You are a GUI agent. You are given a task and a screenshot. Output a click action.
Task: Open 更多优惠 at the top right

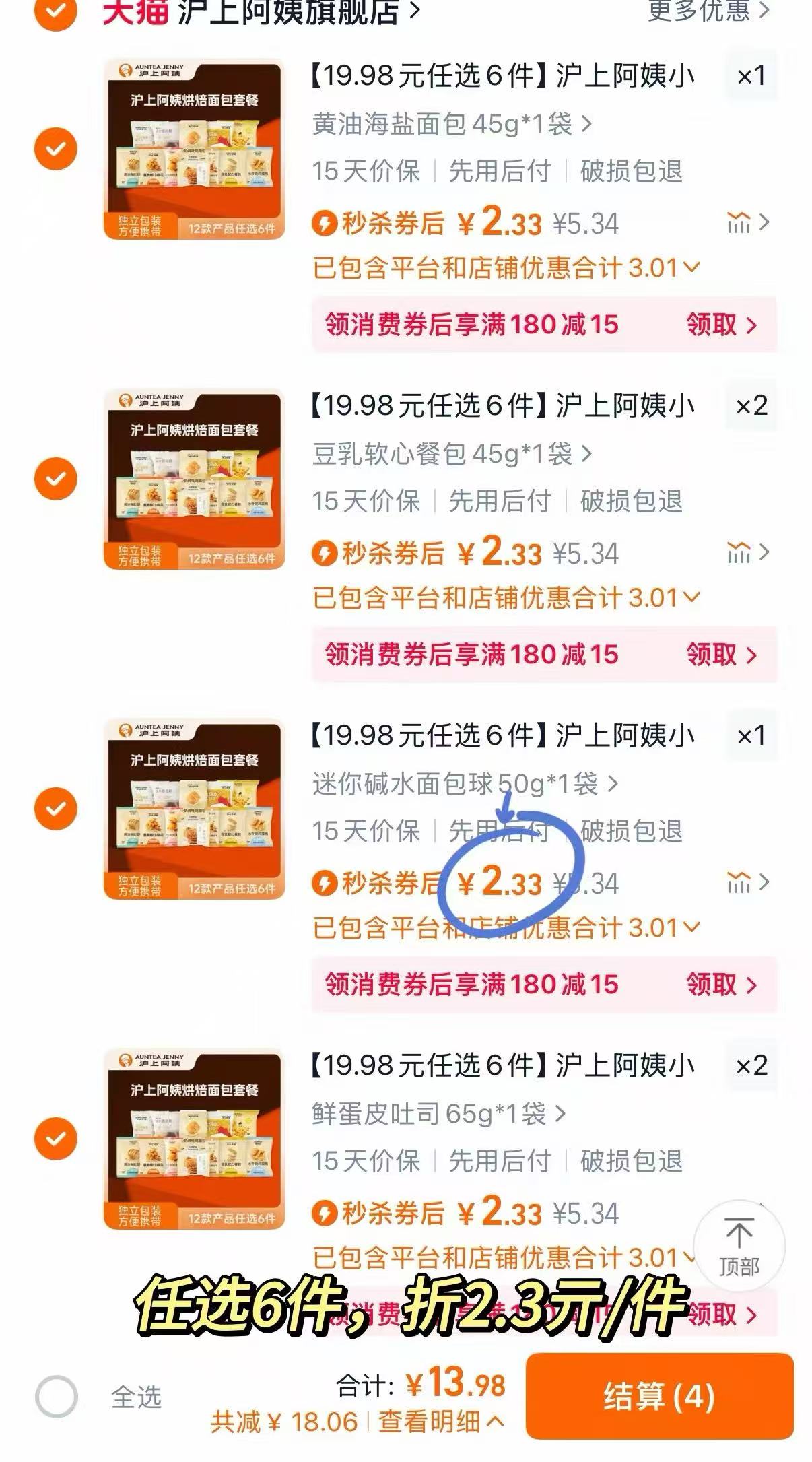700,9
